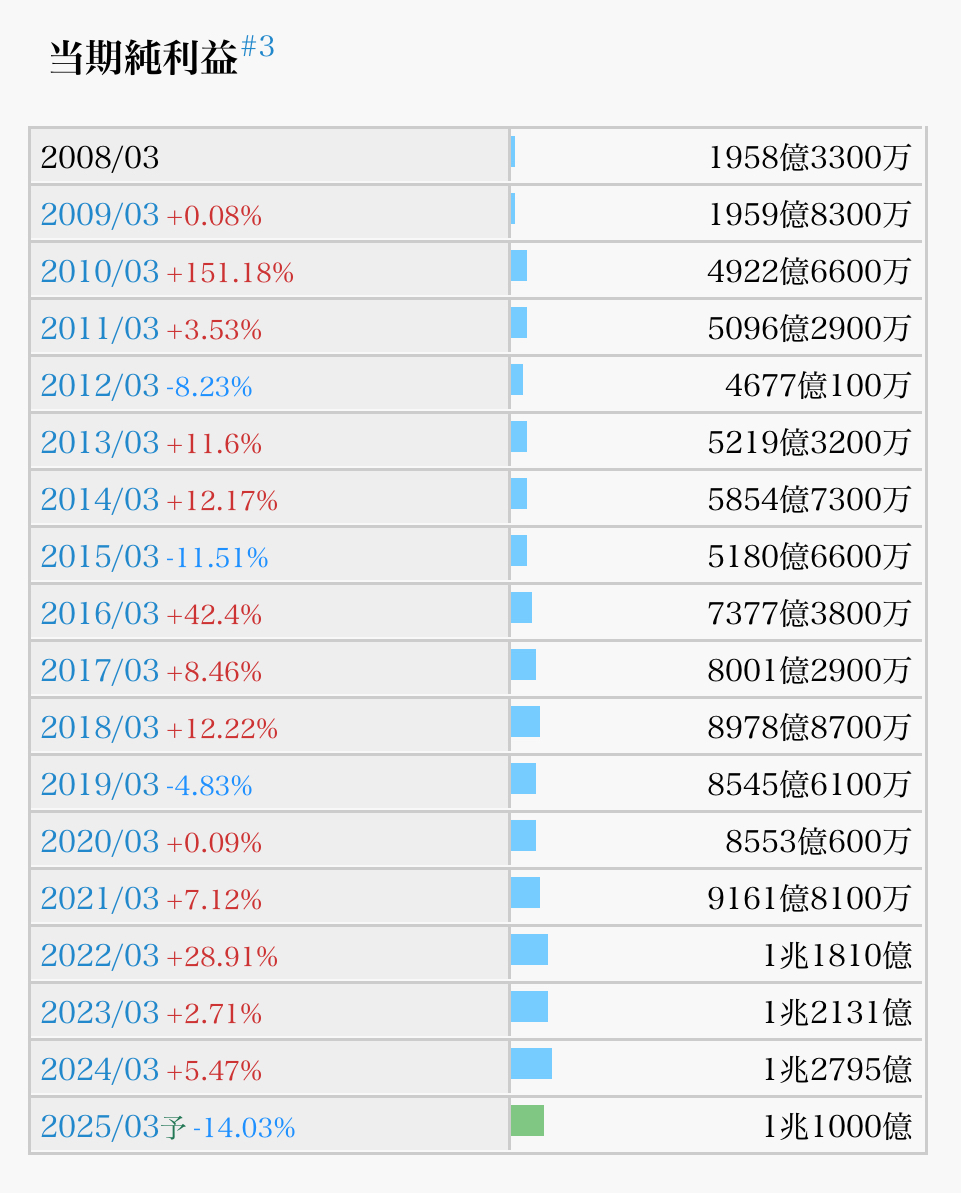Screen dimensions: 961x1193
Task: Open the 2025/03 forecast period link
Action: click(100, 1127)
